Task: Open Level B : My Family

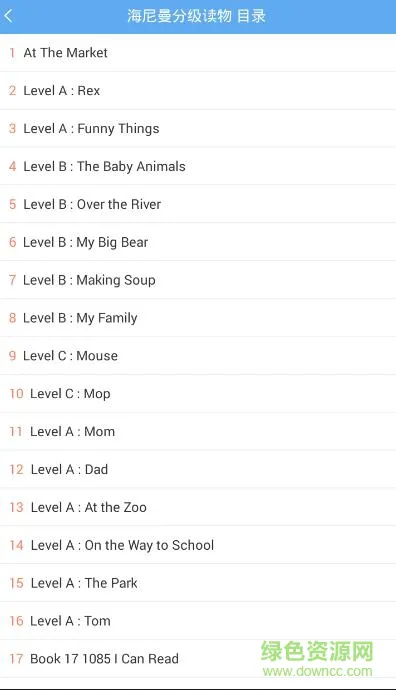Action: point(198,318)
